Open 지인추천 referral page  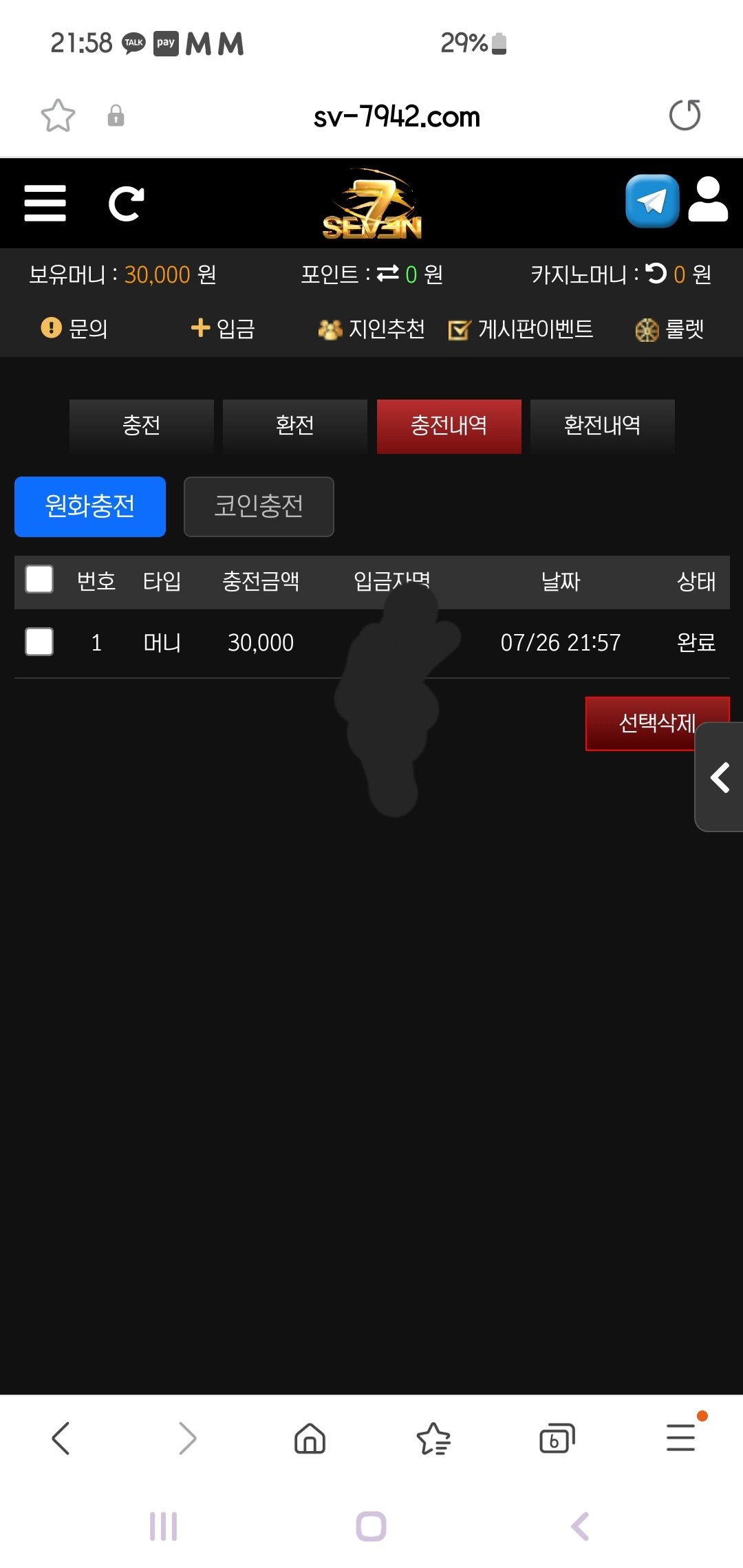click(371, 329)
